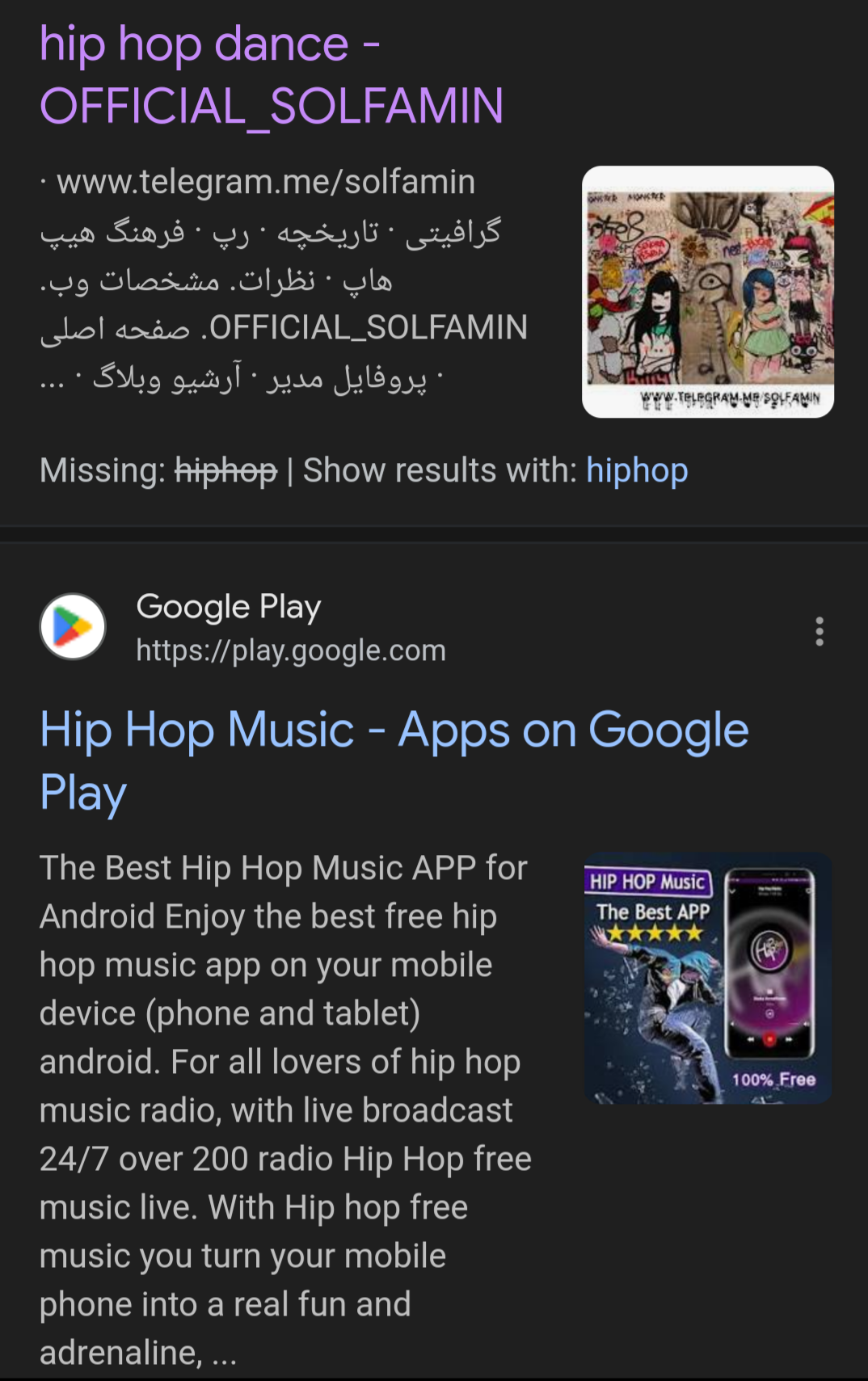Open the Google Play result overflow menu

(x=819, y=631)
